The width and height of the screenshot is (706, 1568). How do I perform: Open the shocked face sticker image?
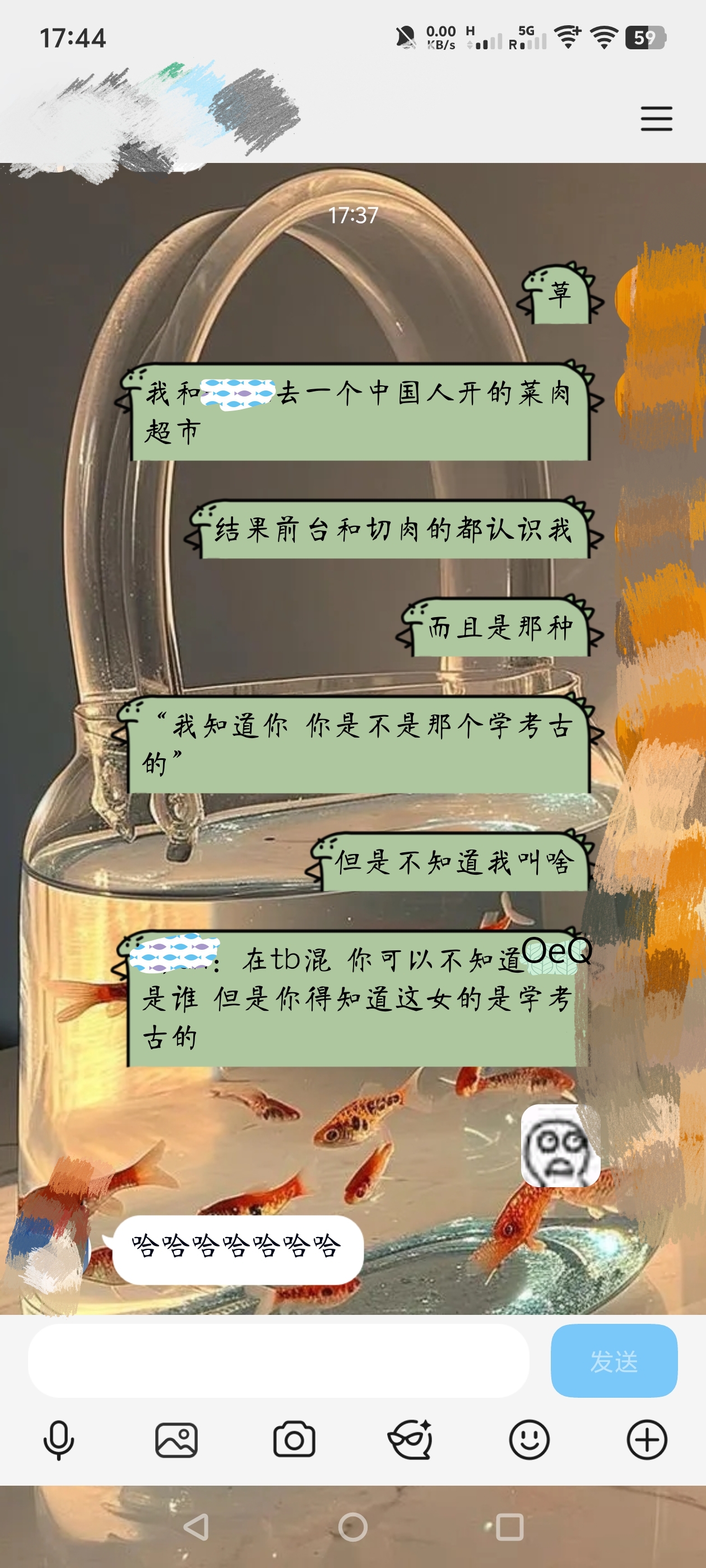pyautogui.click(x=560, y=1146)
